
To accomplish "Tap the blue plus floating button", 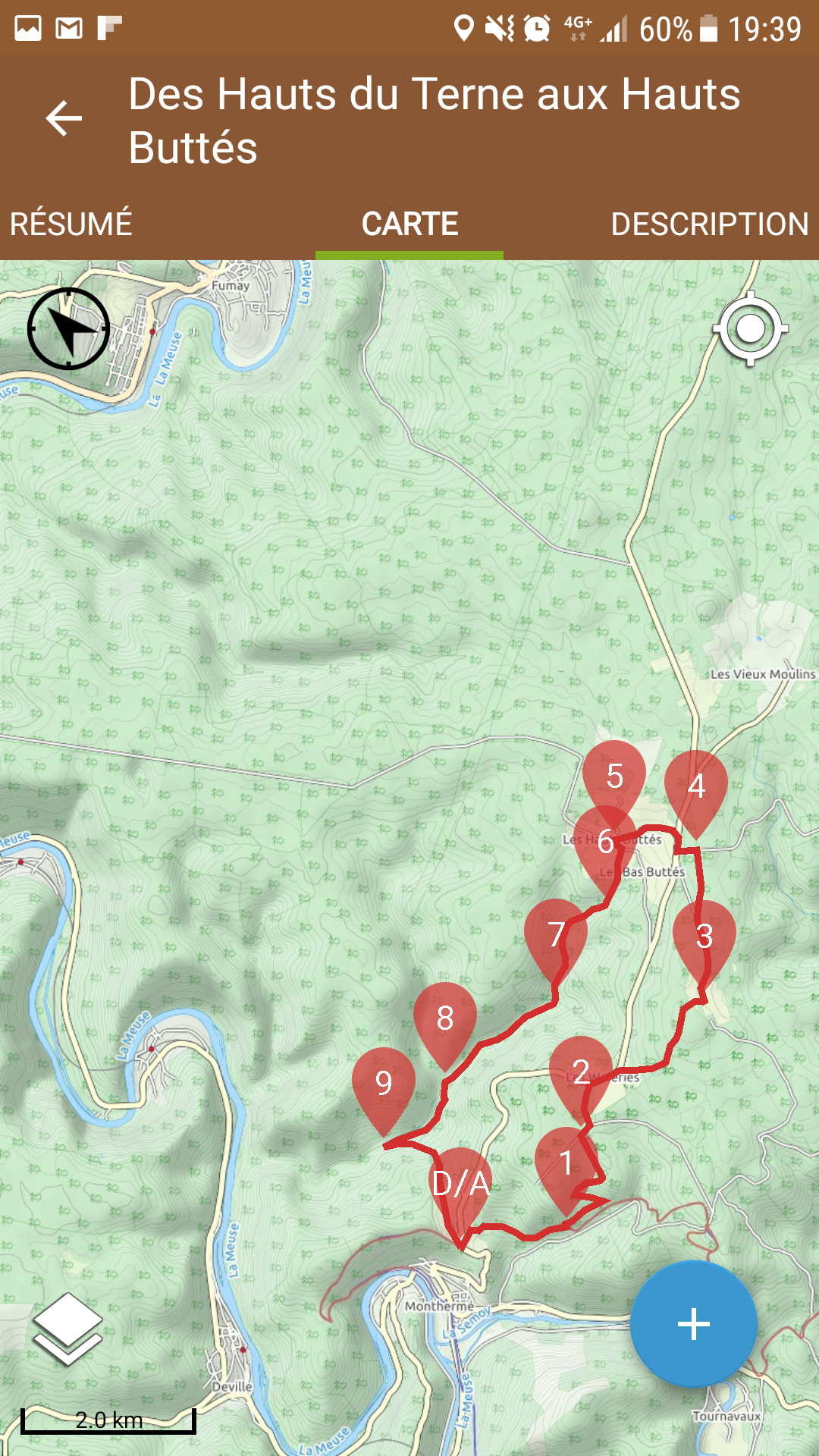I will coord(693,1324).
